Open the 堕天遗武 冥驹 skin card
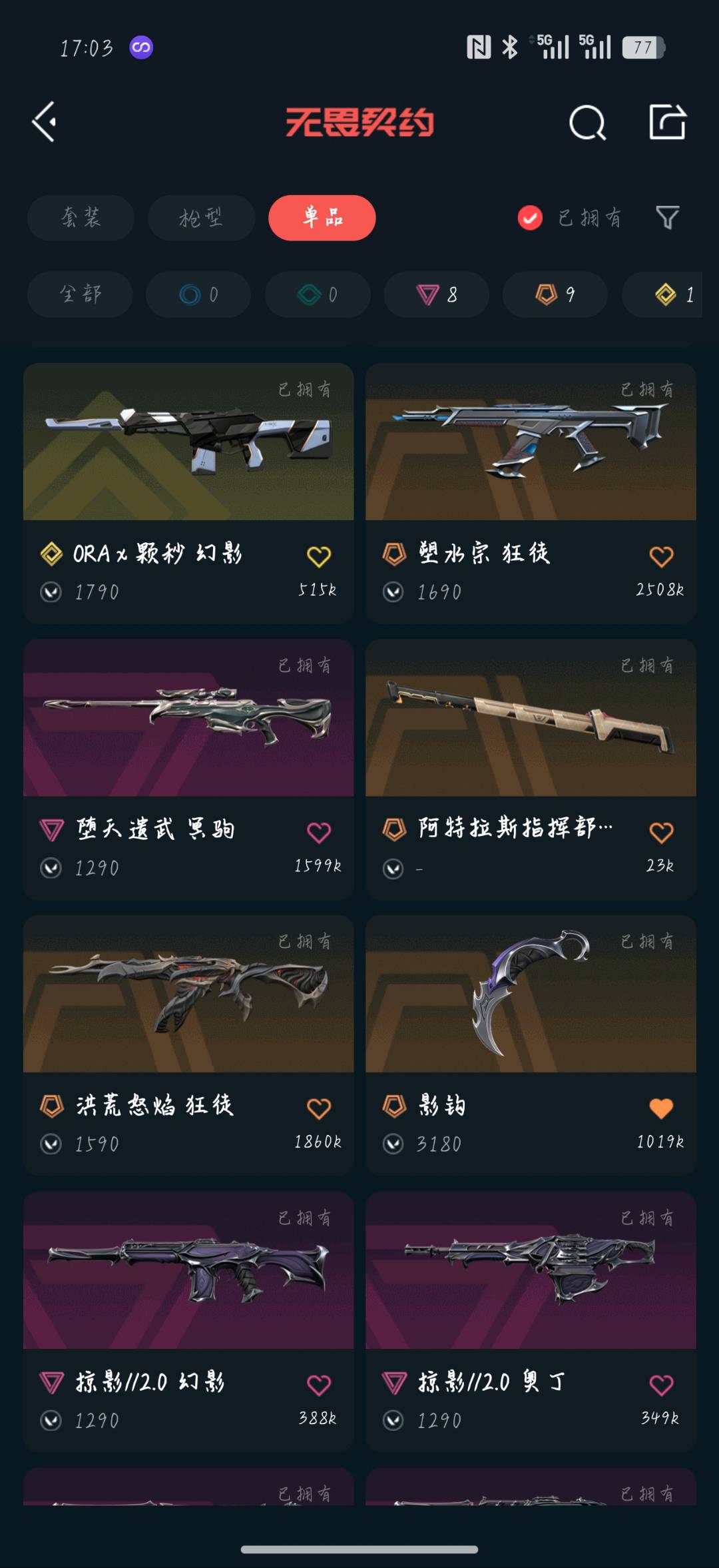 pyautogui.click(x=188, y=769)
